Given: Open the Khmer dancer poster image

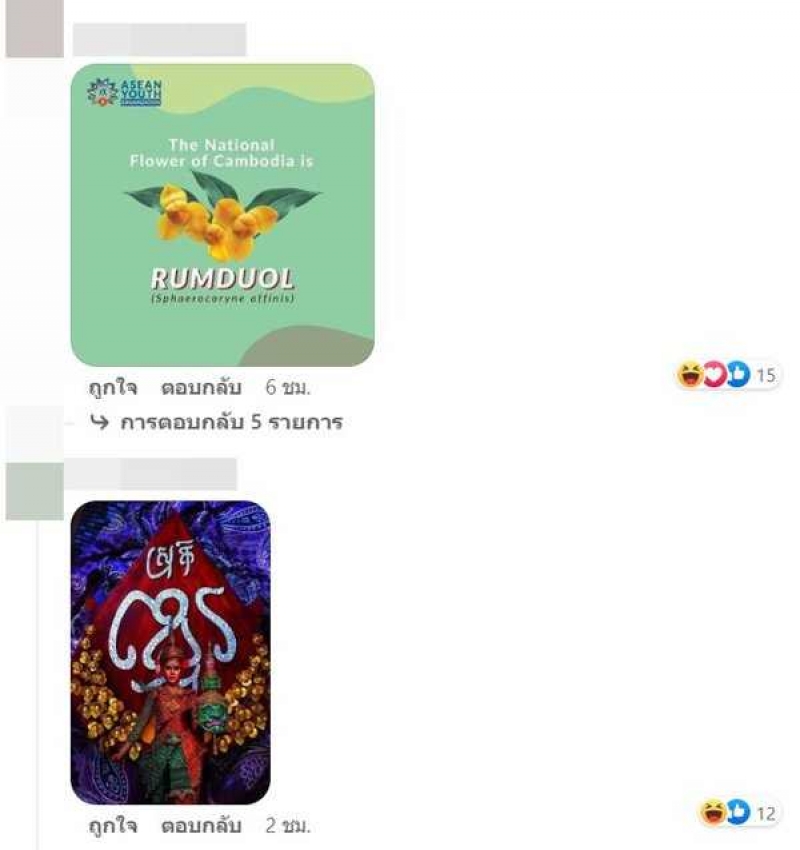Looking at the screenshot, I should coord(170,652).
